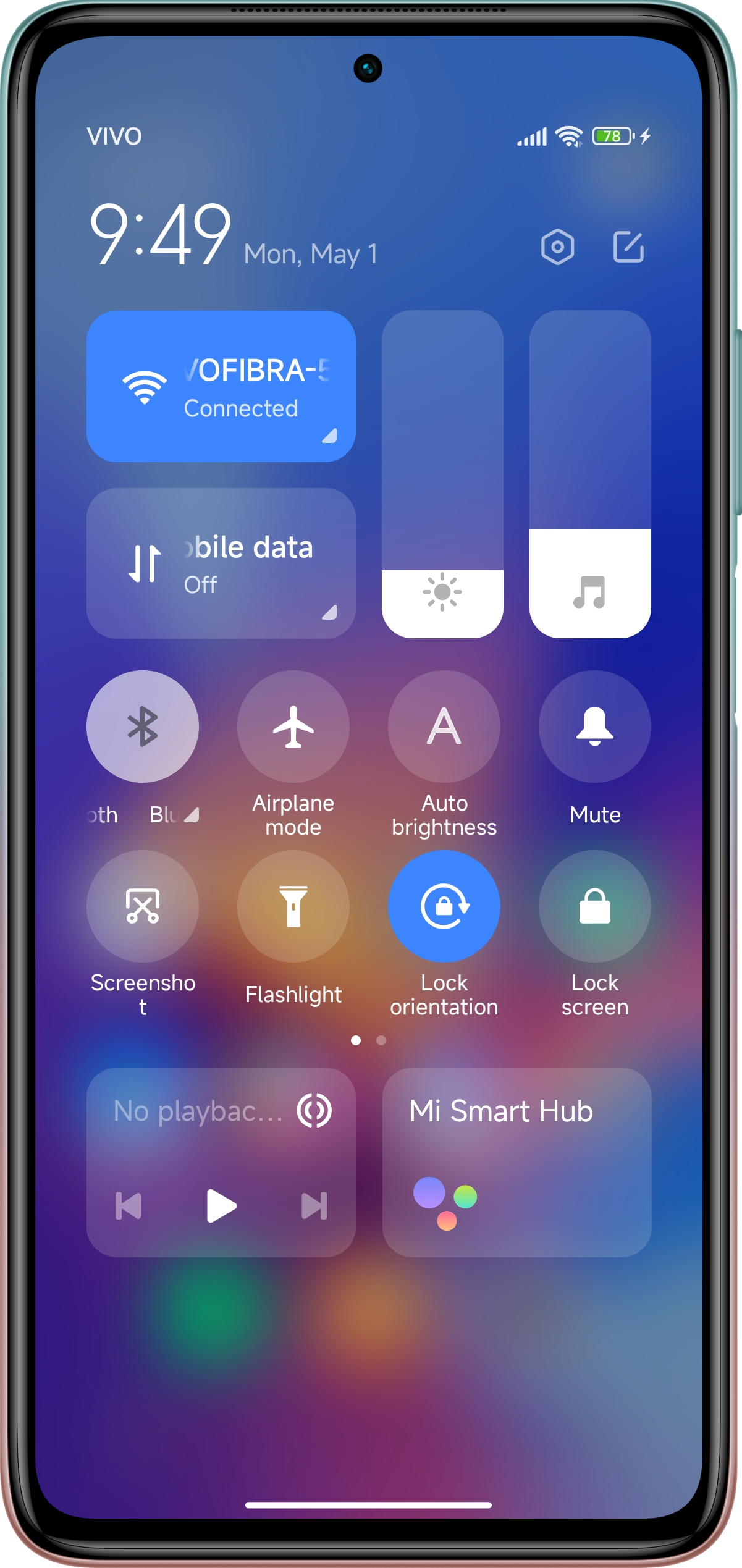Tap the Lock screen button
The width and height of the screenshot is (742, 1568).
pyautogui.click(x=594, y=906)
